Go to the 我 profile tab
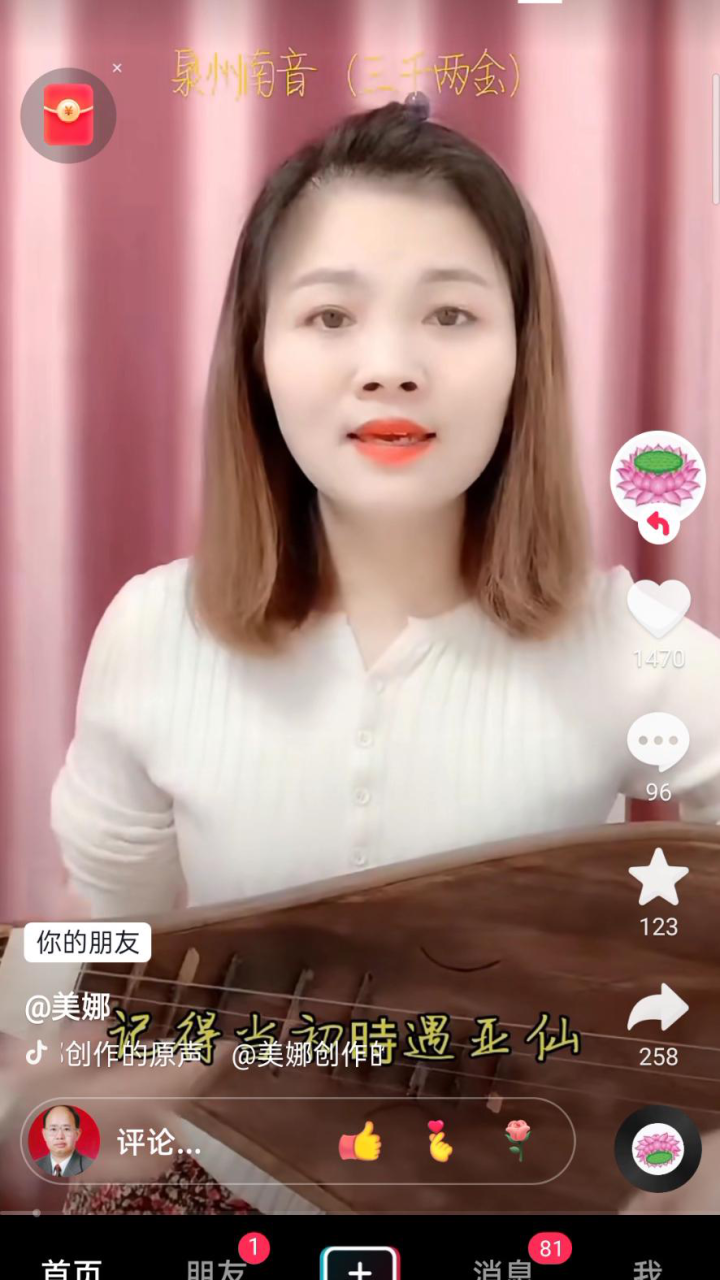 [648, 1268]
